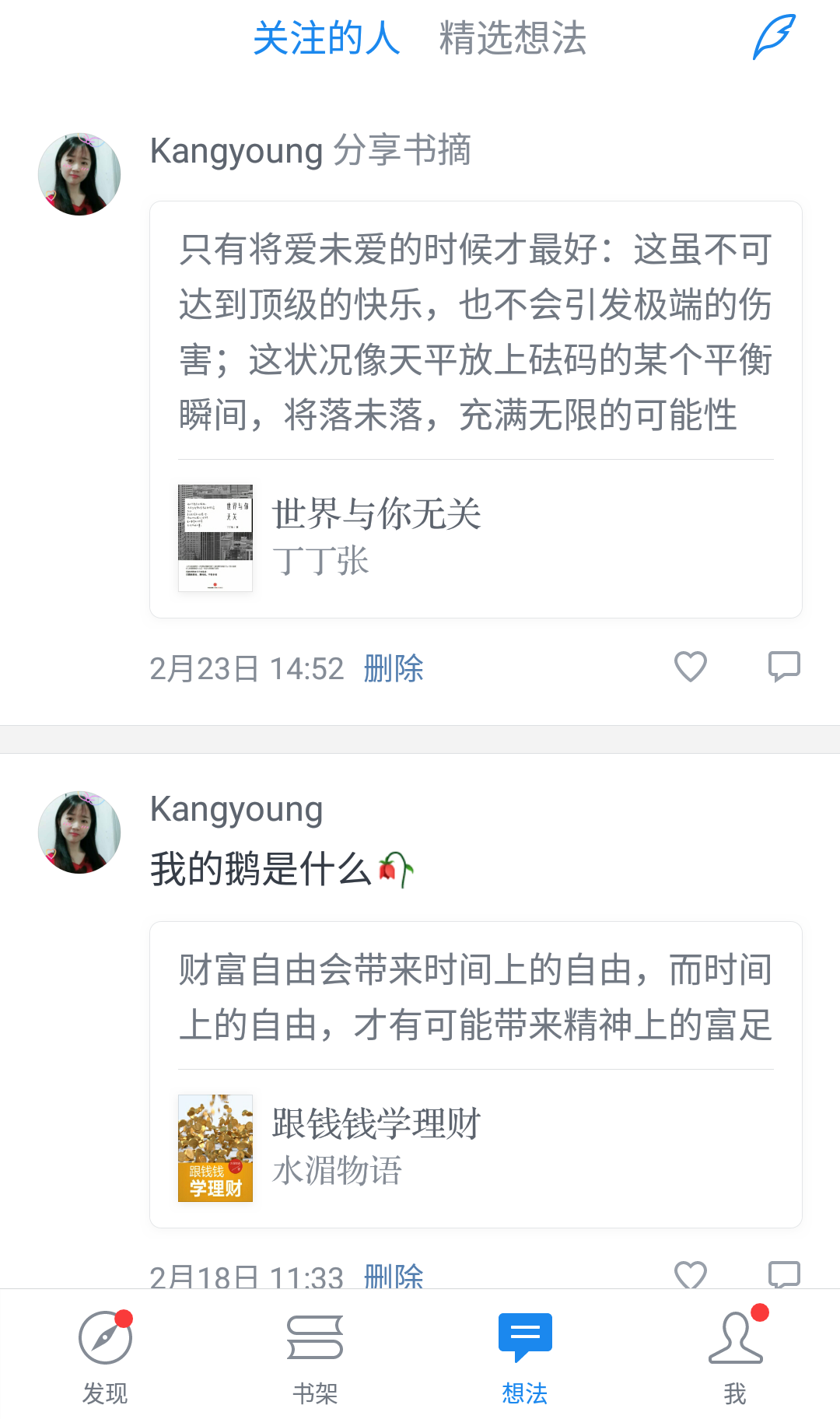Open the 只有将爱未爱 excerpt text
840x1419 pixels.
476,332
